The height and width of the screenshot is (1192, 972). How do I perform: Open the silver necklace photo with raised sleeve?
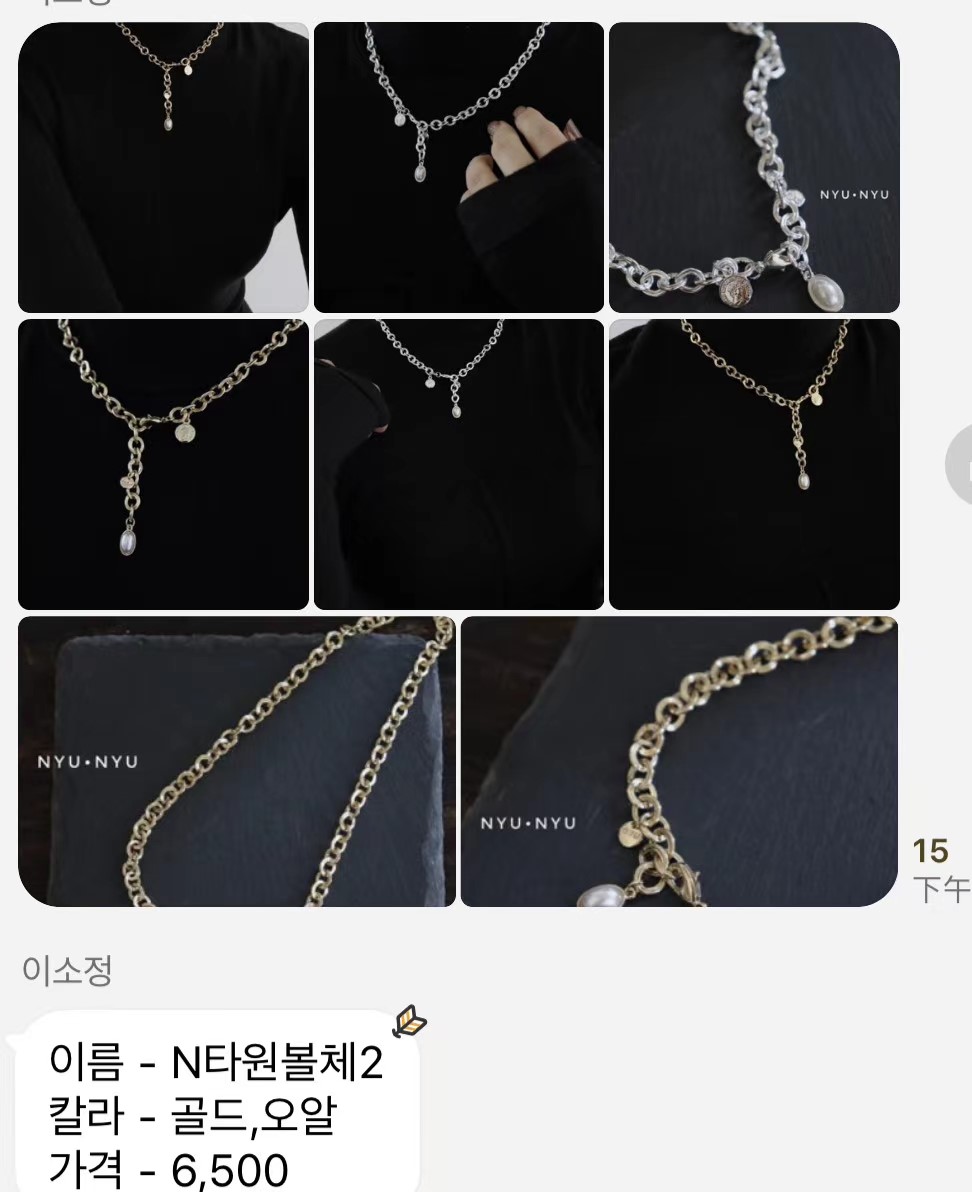point(458,464)
